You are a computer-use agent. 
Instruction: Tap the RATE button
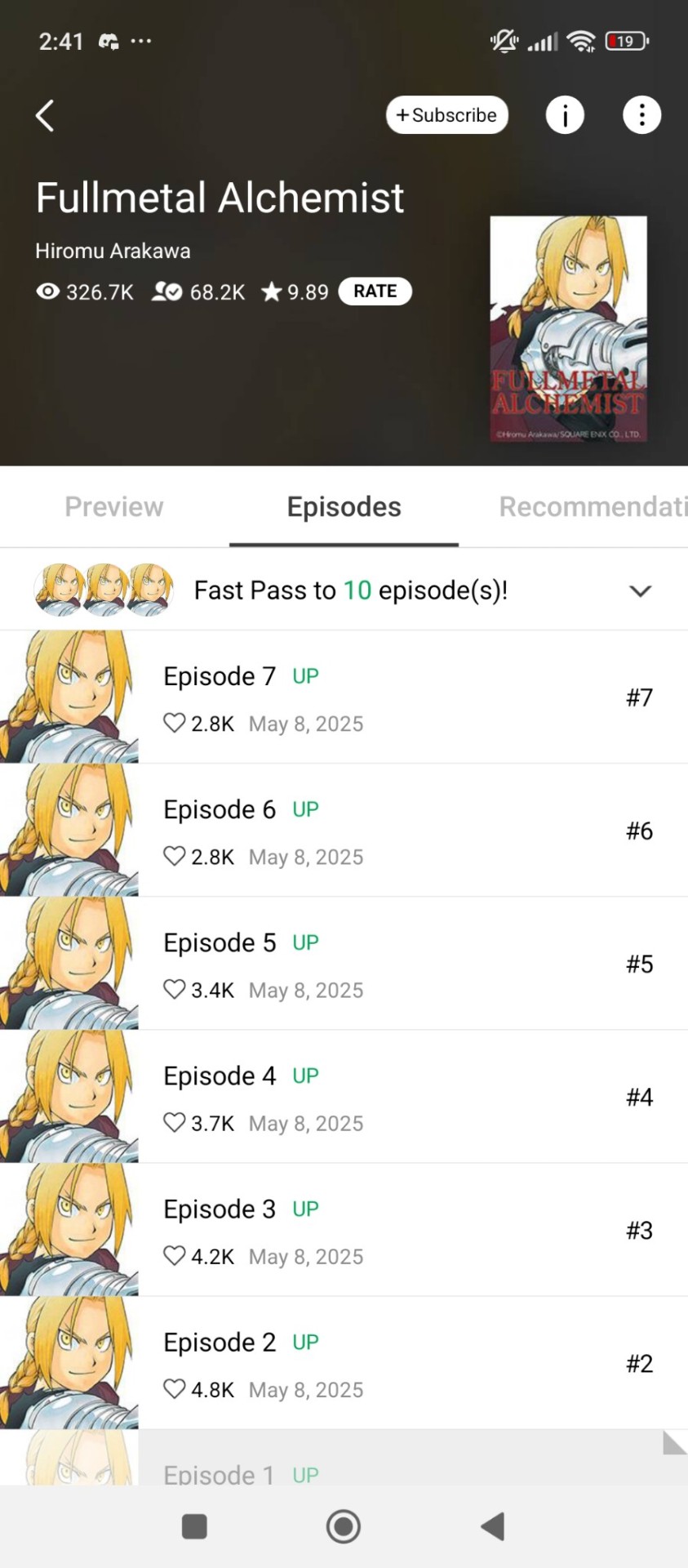(x=375, y=292)
